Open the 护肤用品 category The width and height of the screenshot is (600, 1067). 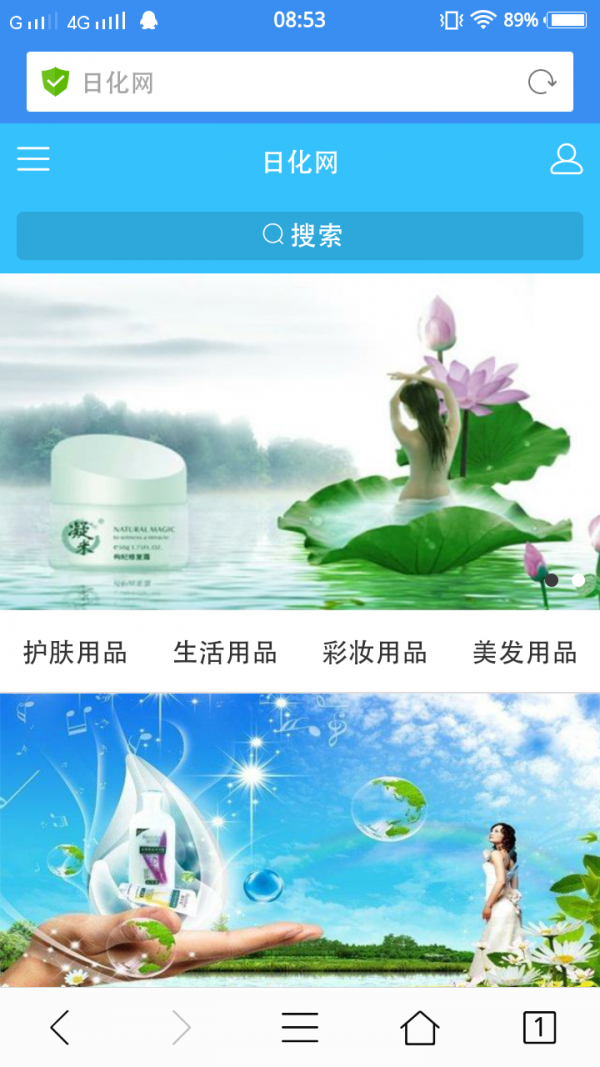tap(75, 653)
